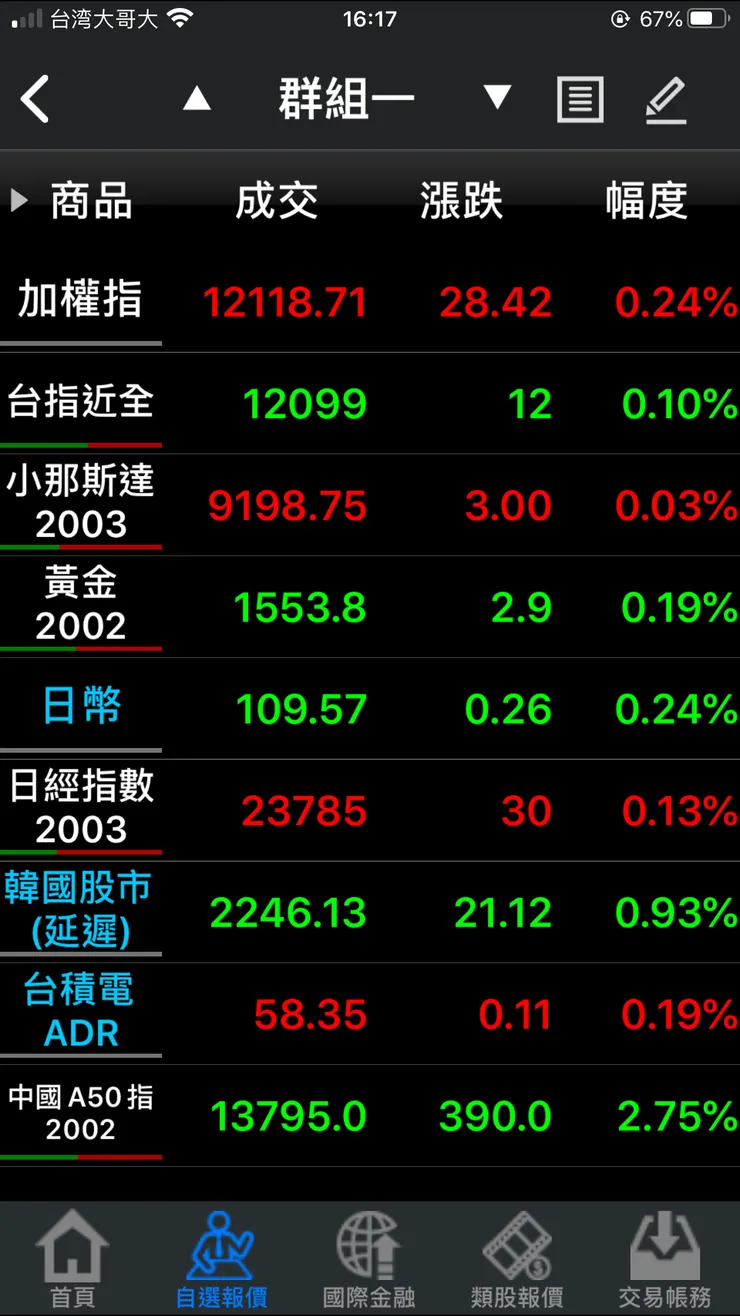Select the 日幣 row
The image size is (740, 1316).
click(80, 708)
